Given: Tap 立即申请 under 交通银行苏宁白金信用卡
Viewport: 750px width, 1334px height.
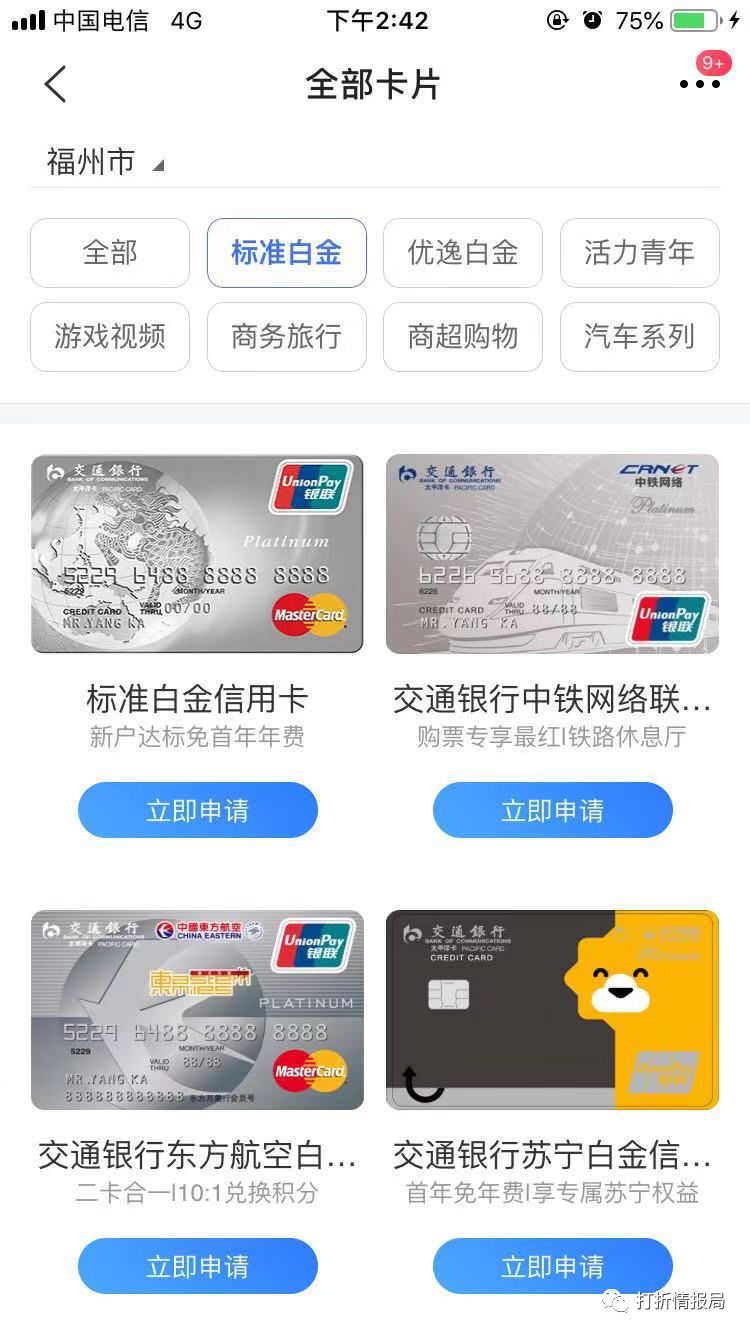Looking at the screenshot, I should [552, 1266].
